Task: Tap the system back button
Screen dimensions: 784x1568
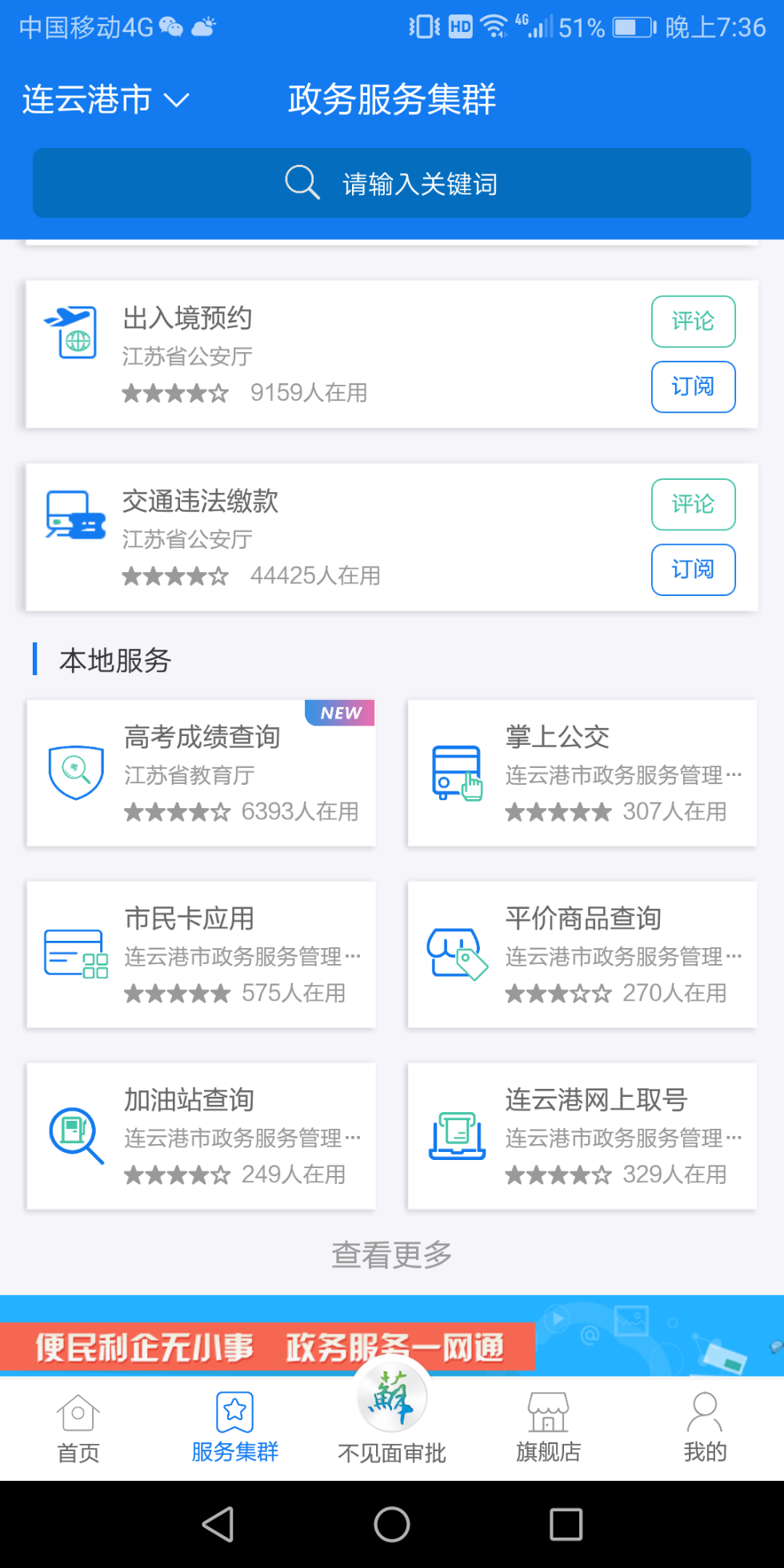Action: [x=218, y=1524]
